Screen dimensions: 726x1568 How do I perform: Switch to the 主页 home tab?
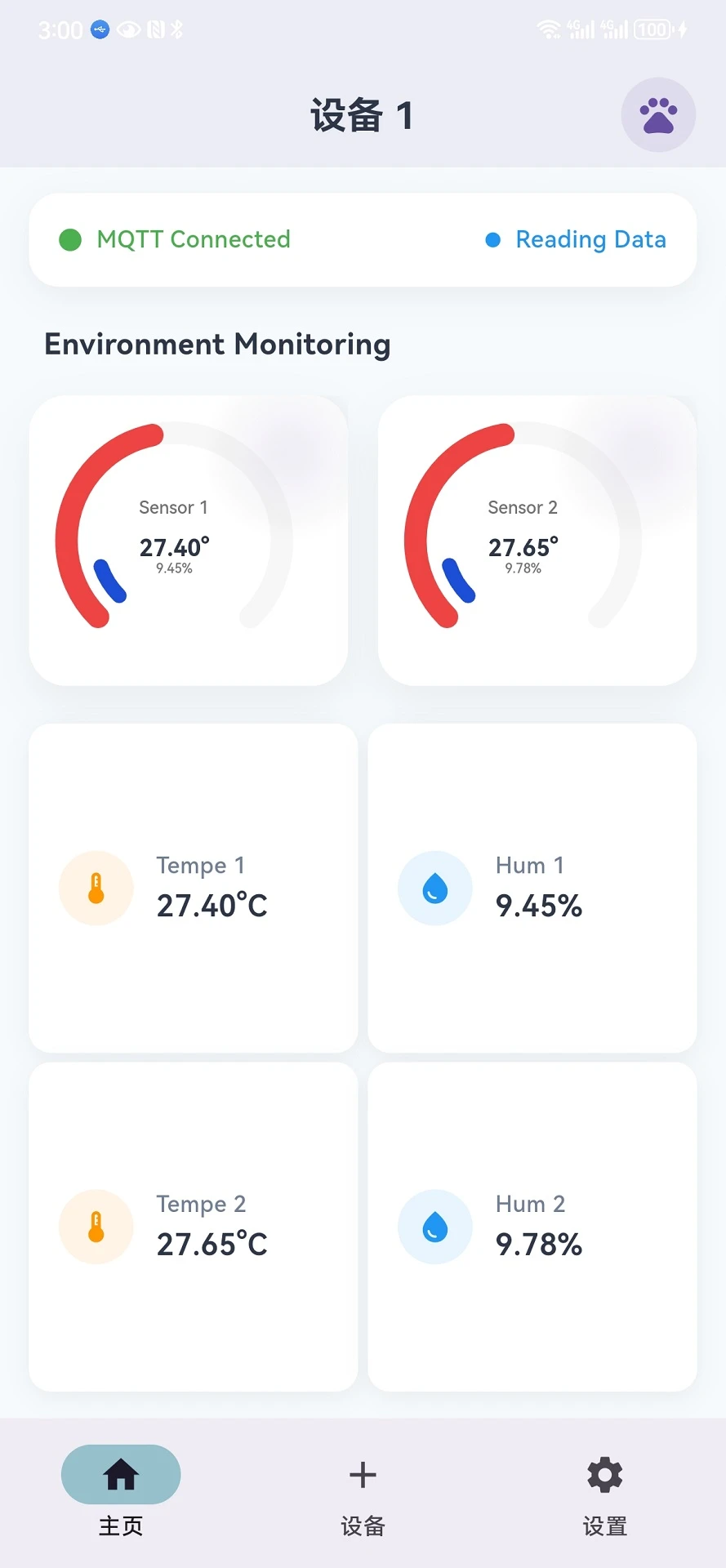[x=121, y=1490]
